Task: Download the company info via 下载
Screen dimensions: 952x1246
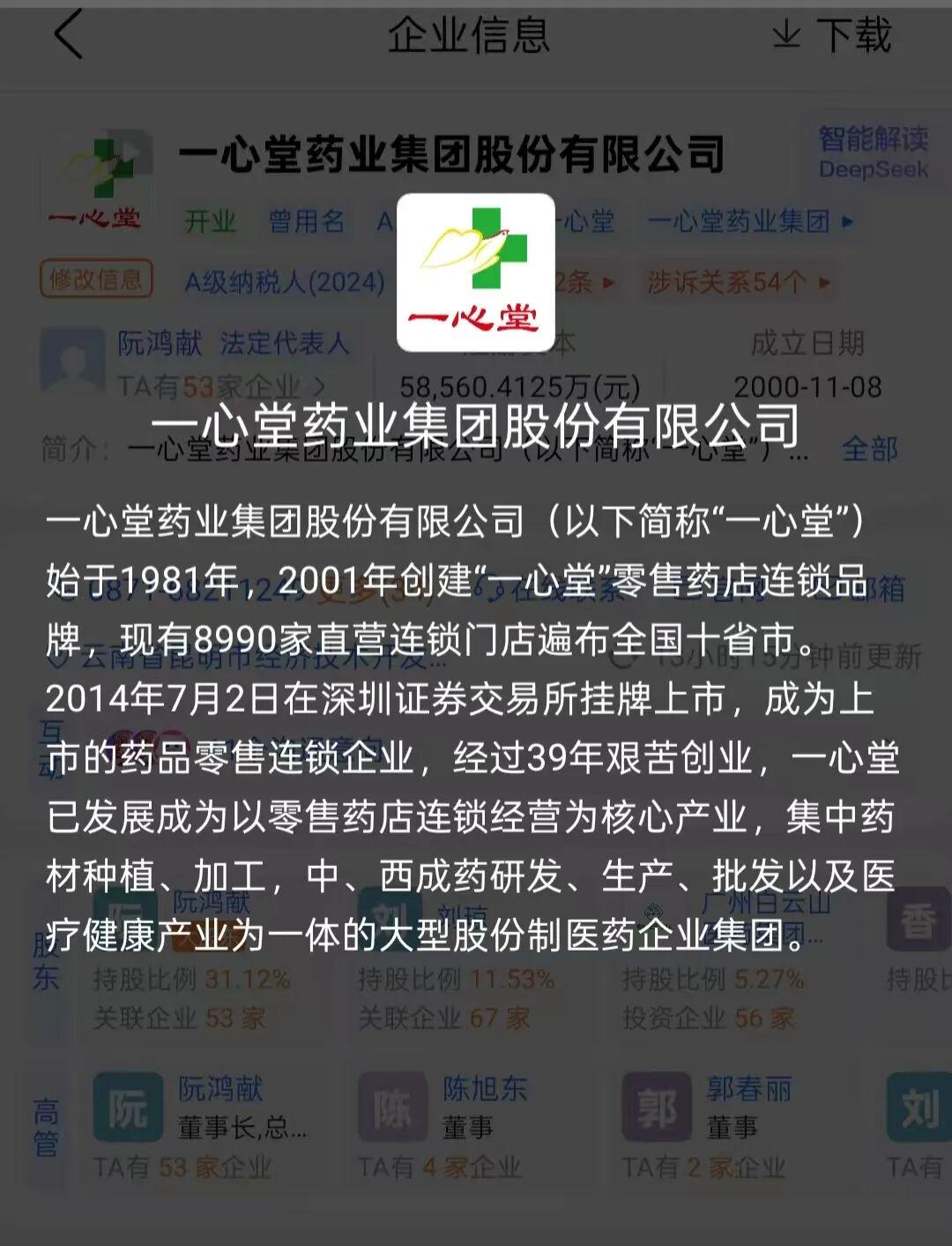Action: (x=831, y=36)
